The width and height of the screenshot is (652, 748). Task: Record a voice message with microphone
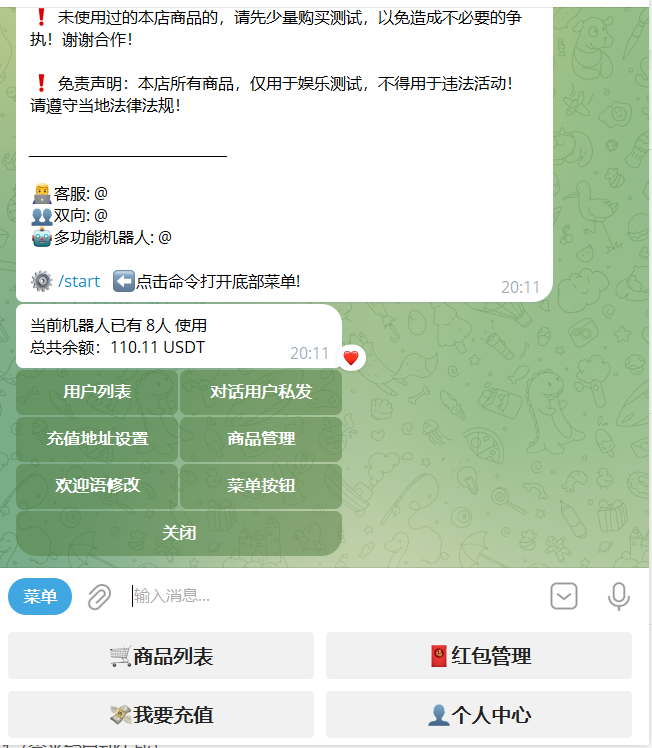619,597
